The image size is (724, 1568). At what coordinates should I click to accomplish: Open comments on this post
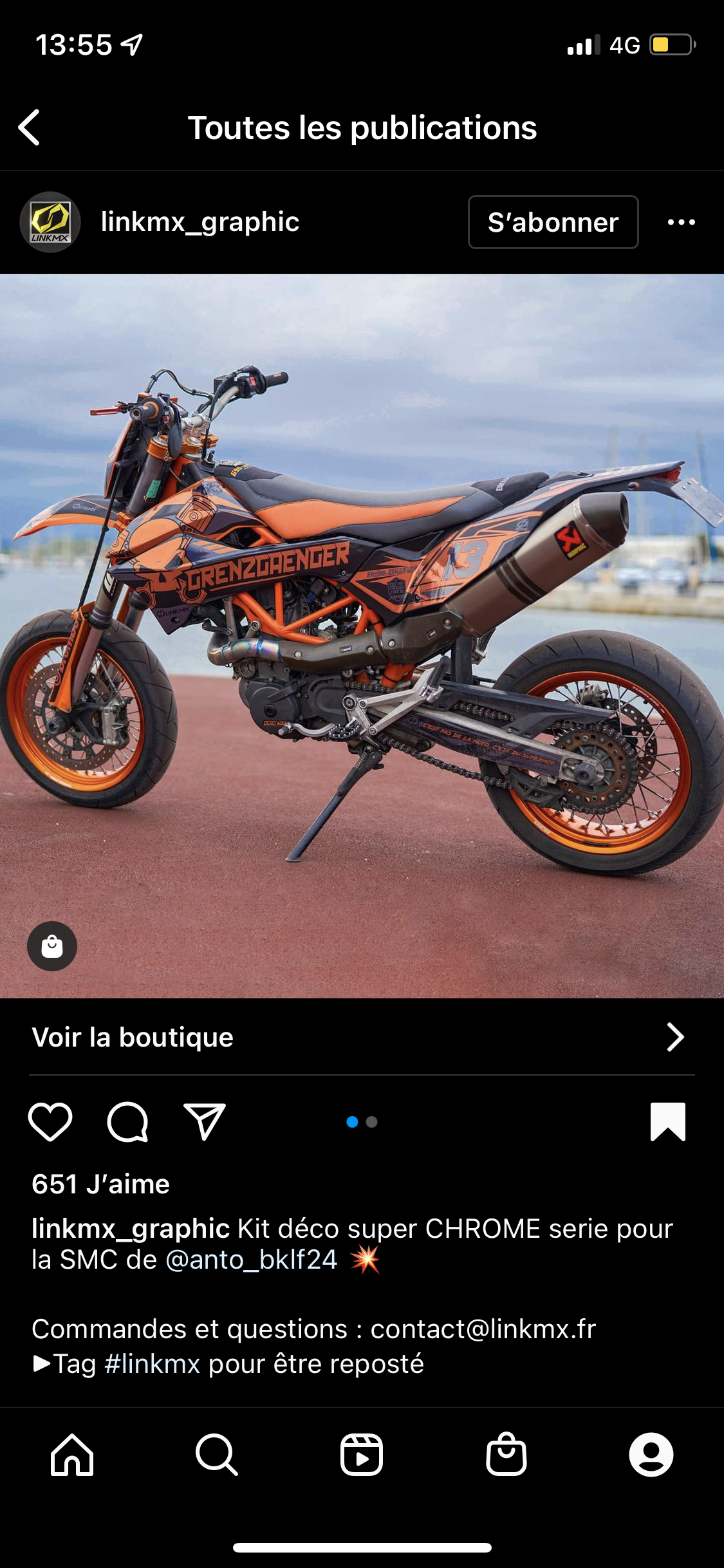[x=127, y=1122]
